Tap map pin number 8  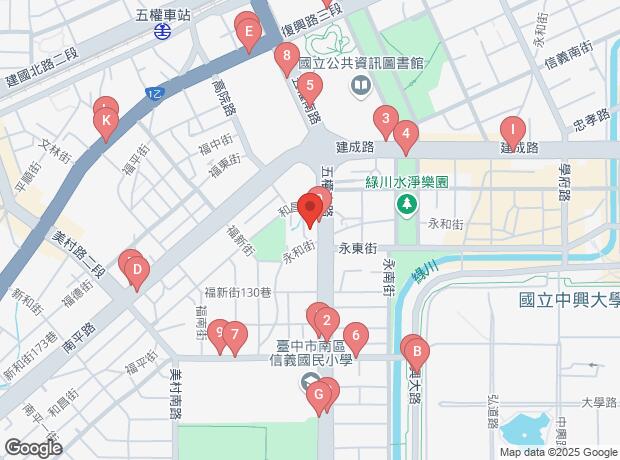(287, 57)
